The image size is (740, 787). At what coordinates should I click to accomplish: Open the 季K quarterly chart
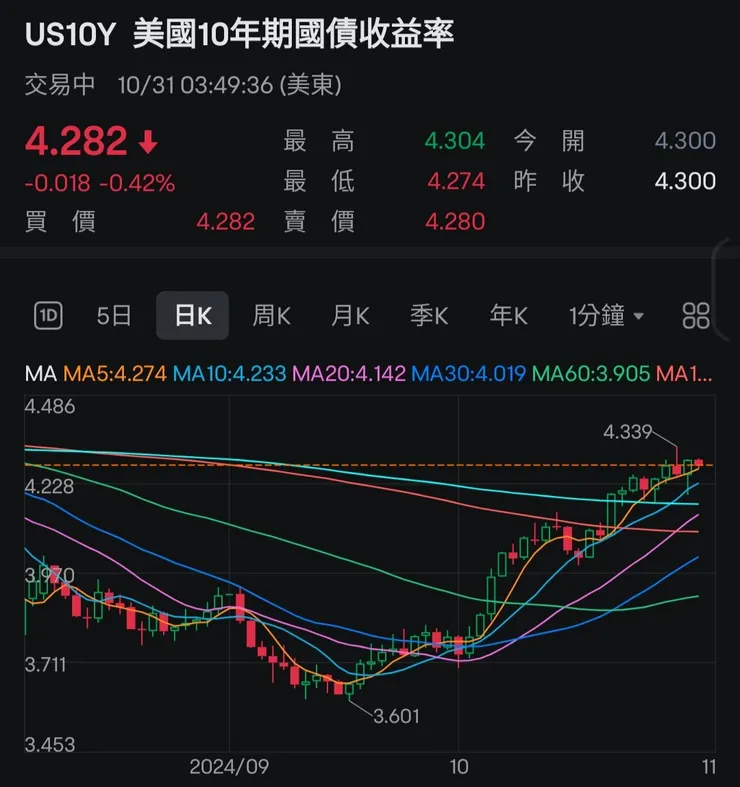tap(428, 315)
